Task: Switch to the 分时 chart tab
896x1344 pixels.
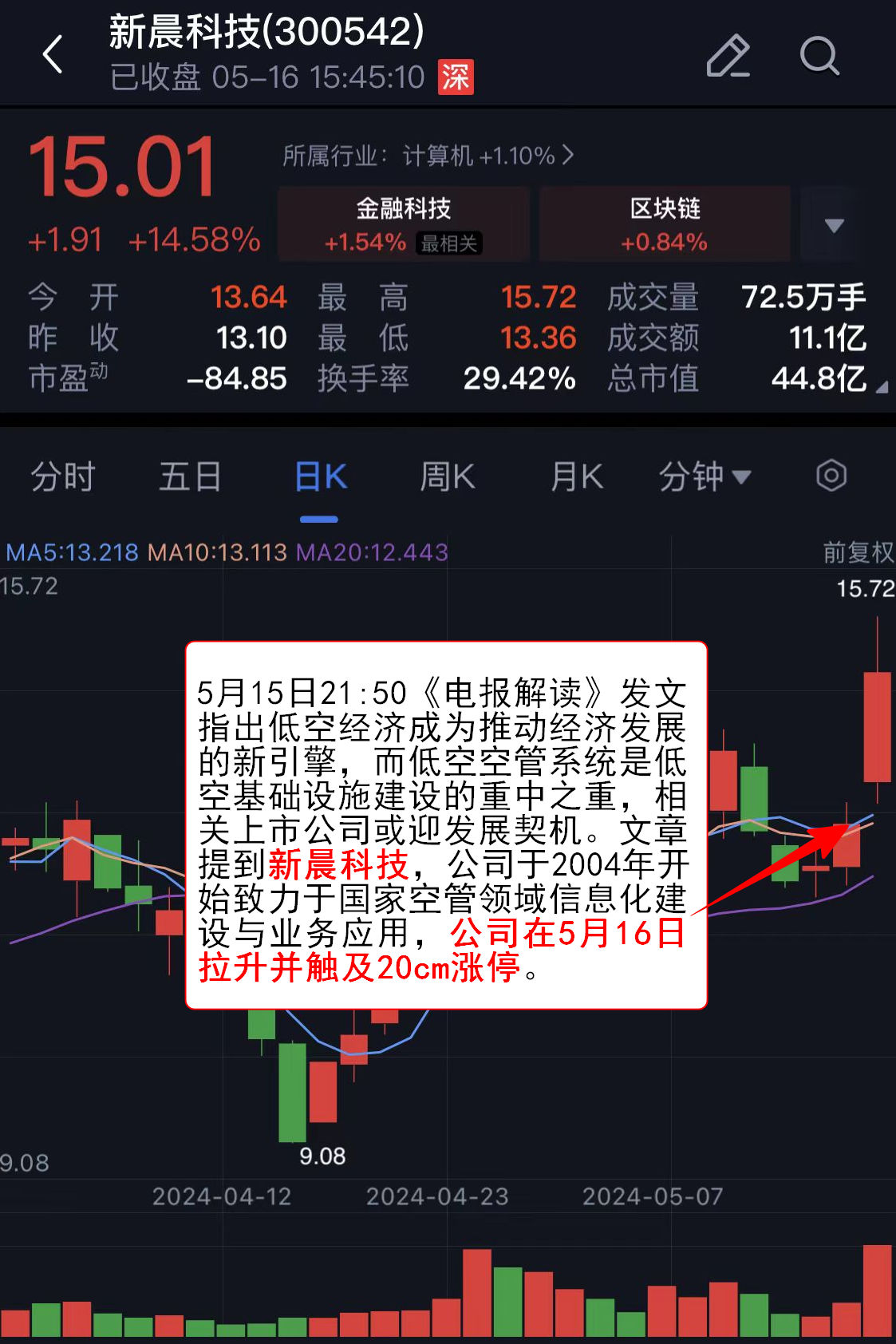Action: pyautogui.click(x=62, y=477)
